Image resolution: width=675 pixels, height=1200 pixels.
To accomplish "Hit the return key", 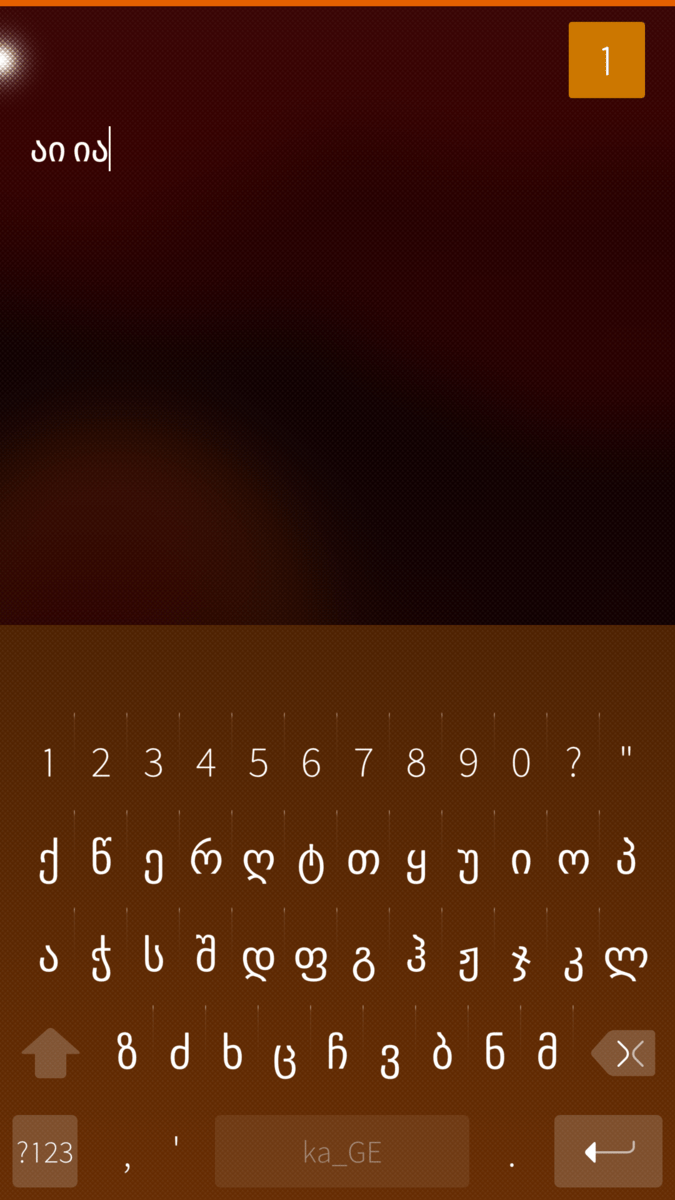I will click(x=608, y=1151).
